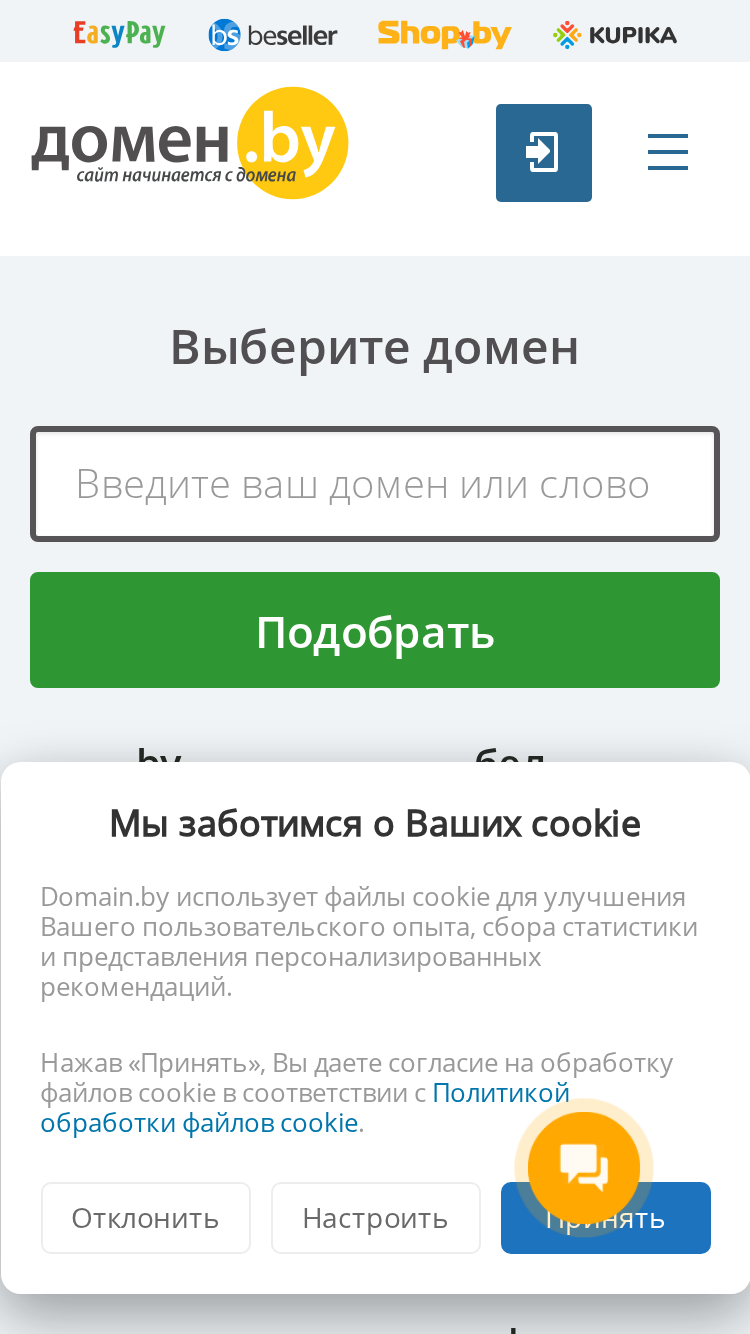Go to homepage via домен.by logo
750x1334 pixels.
(190, 143)
